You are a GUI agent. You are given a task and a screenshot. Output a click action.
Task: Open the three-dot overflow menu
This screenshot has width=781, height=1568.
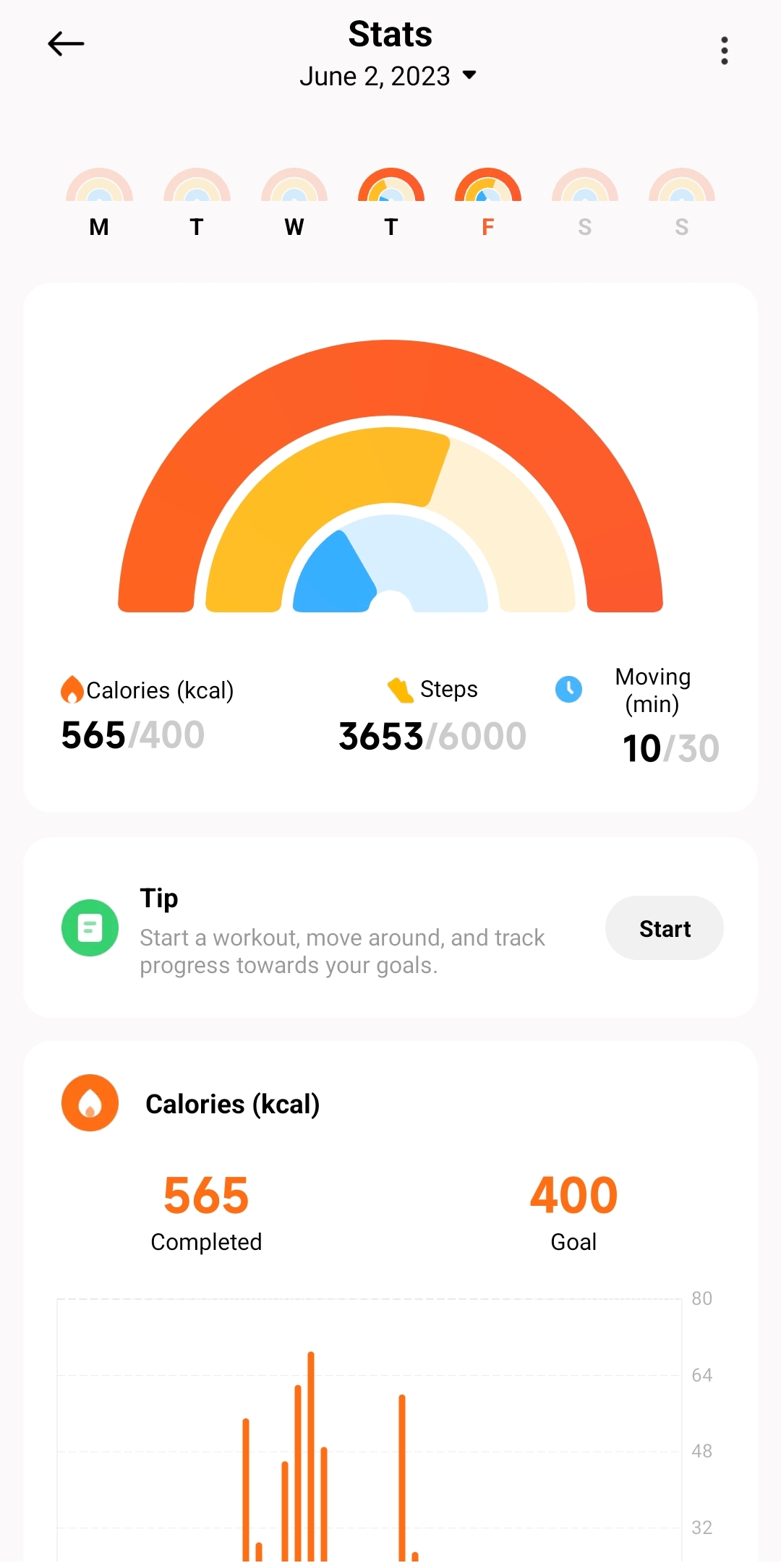724,51
